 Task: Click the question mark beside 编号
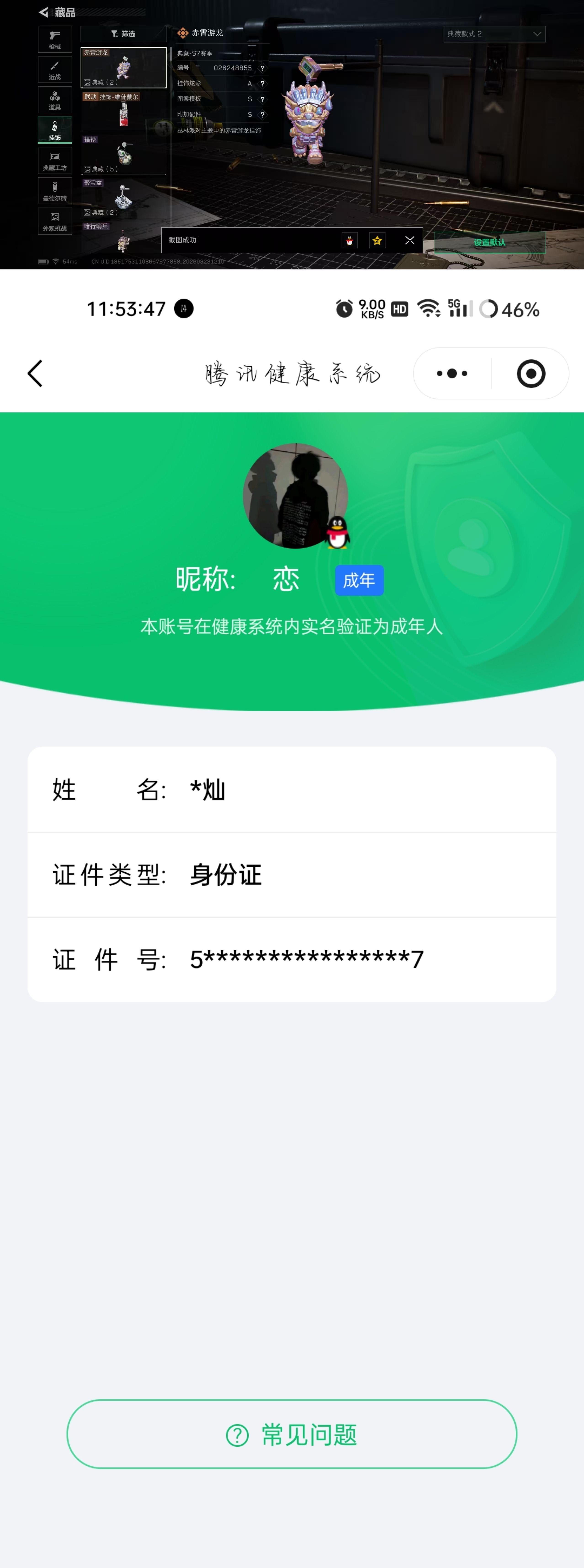tap(262, 68)
